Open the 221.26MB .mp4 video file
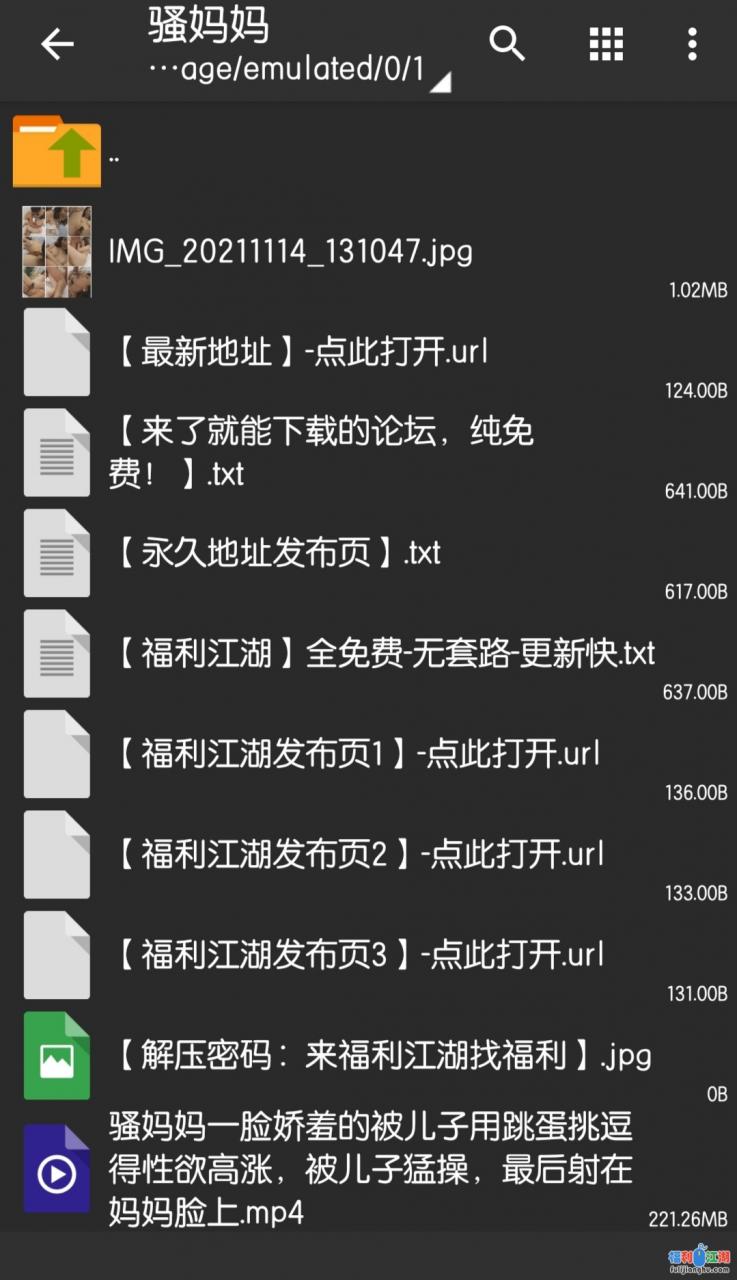Viewport: 737px width, 1280px height. coord(370,1169)
